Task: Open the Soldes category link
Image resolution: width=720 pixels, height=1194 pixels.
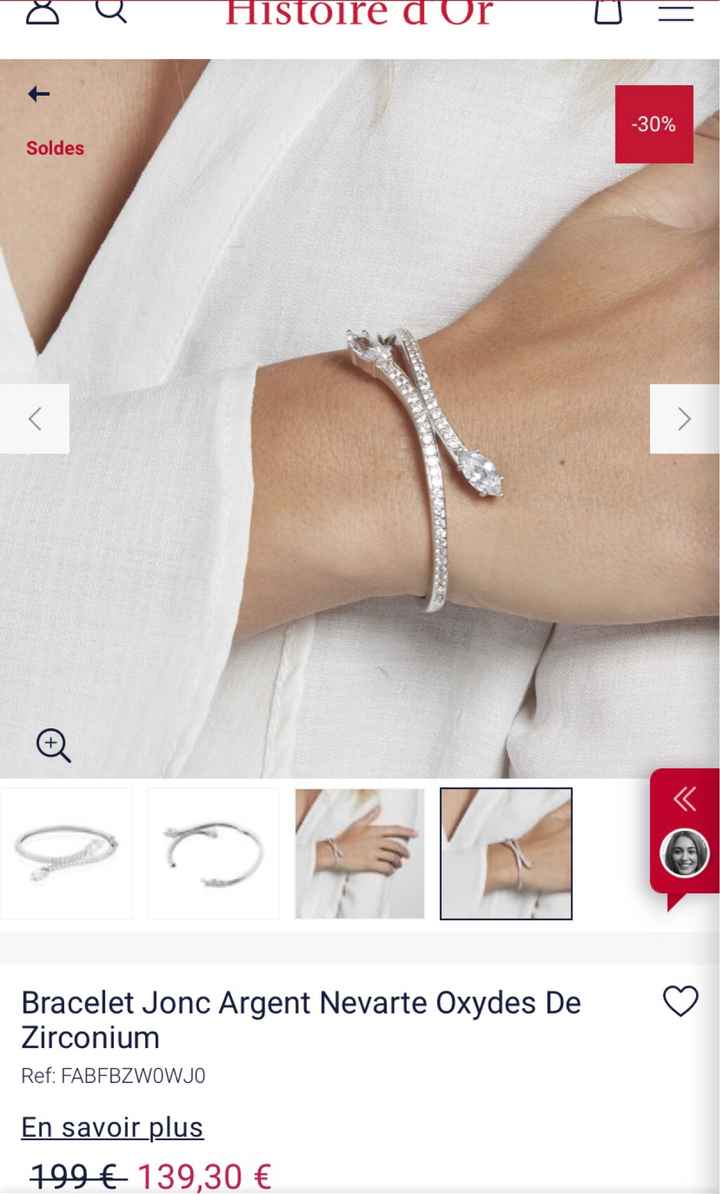Action: [55, 148]
